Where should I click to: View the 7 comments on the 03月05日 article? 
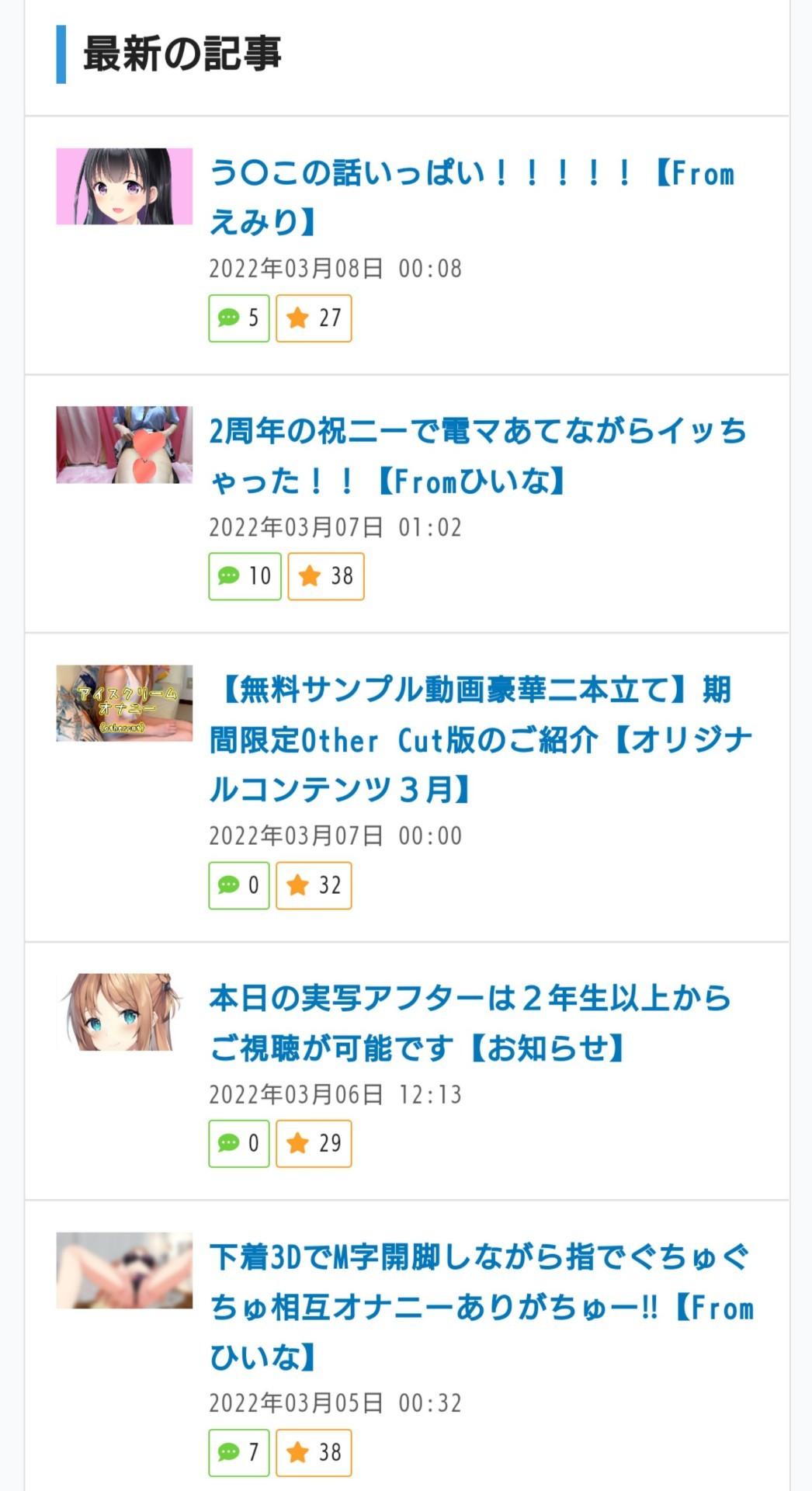click(x=238, y=1452)
